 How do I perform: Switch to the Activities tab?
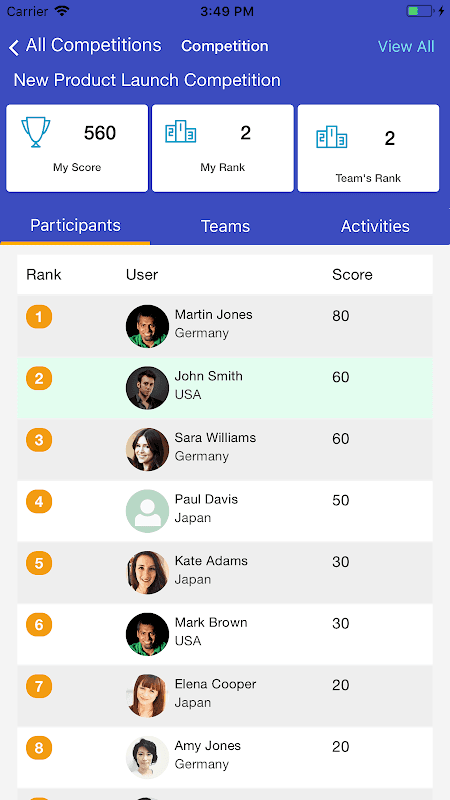375,226
